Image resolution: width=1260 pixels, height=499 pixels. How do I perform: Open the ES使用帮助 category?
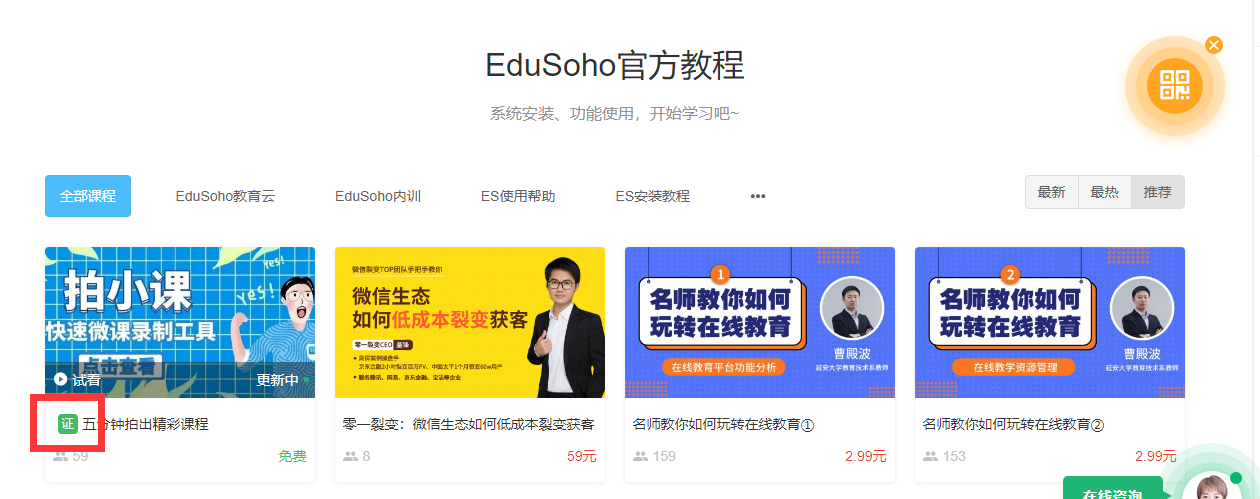point(518,196)
